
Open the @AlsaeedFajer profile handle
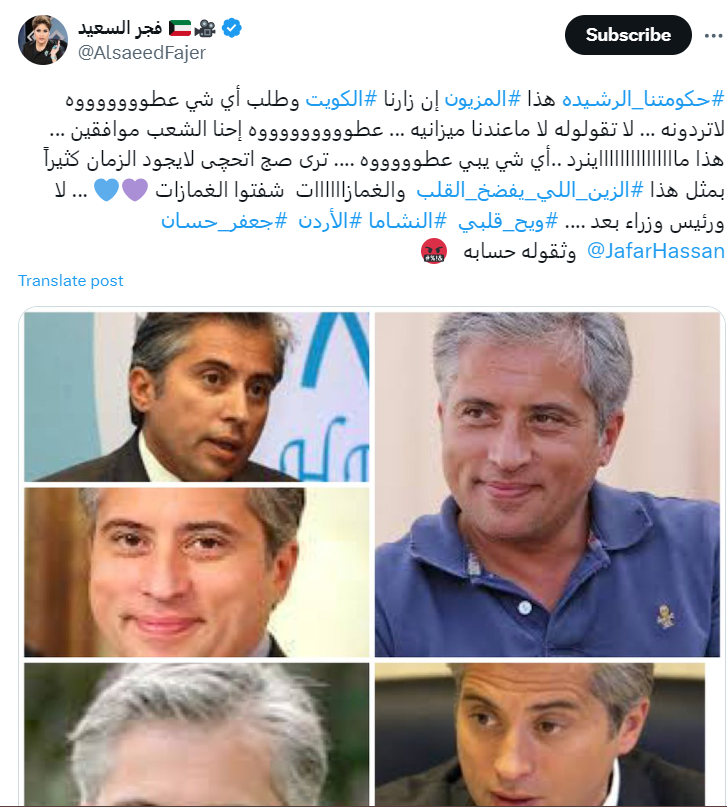[141, 53]
